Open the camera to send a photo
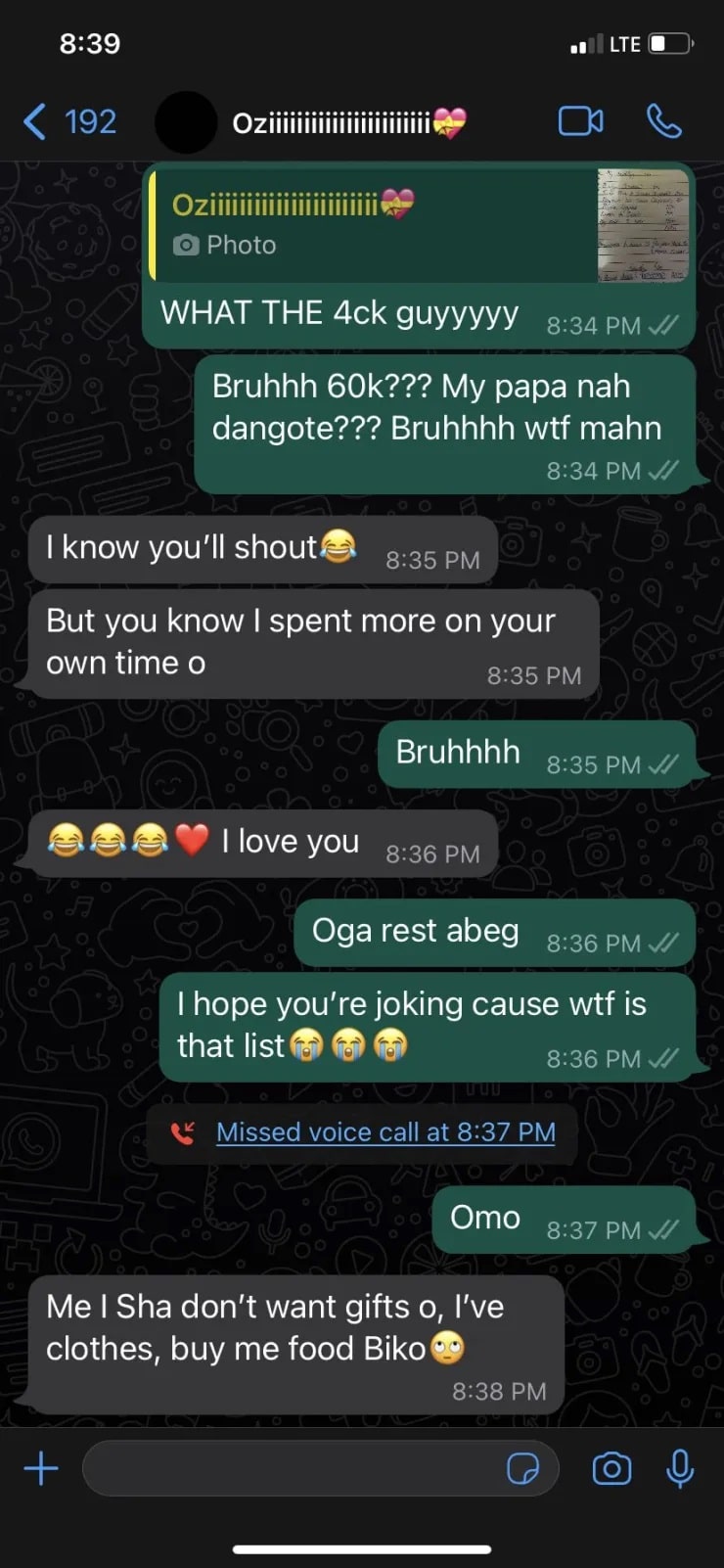This screenshot has height=1568, width=724. (x=611, y=1468)
